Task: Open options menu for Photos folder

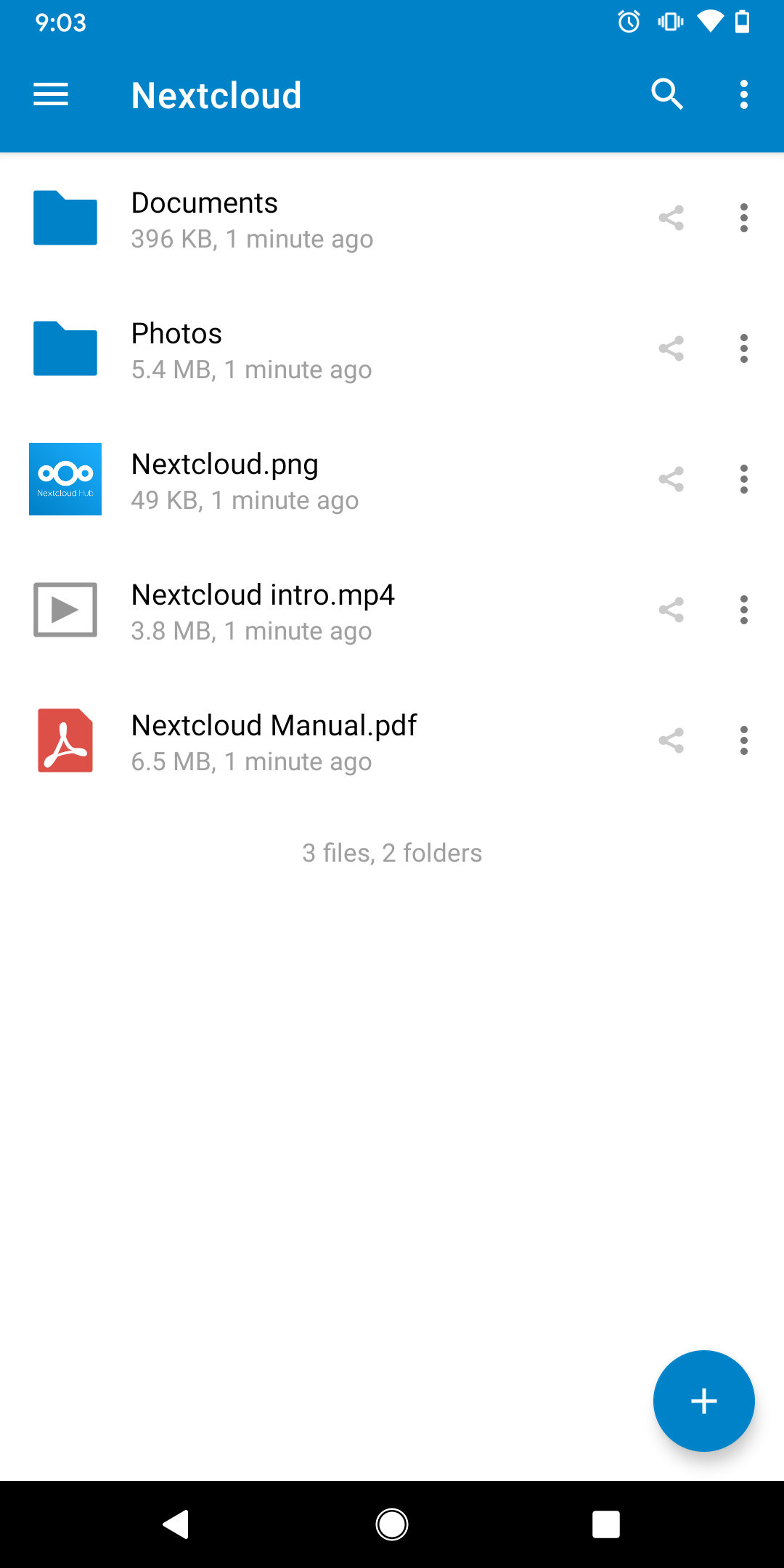Action: coord(744,348)
